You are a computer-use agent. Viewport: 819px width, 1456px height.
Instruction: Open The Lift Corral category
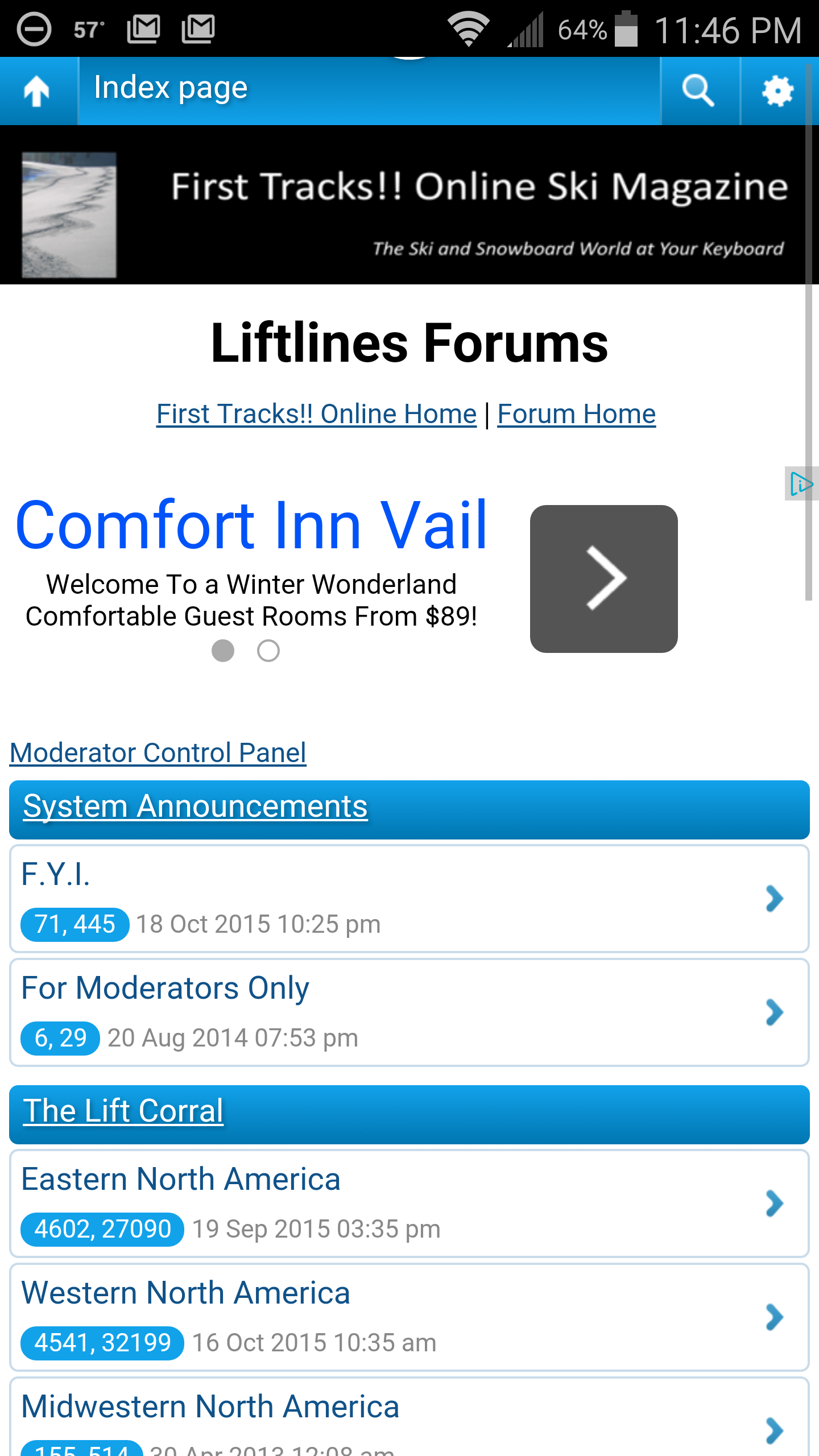coord(123,1111)
